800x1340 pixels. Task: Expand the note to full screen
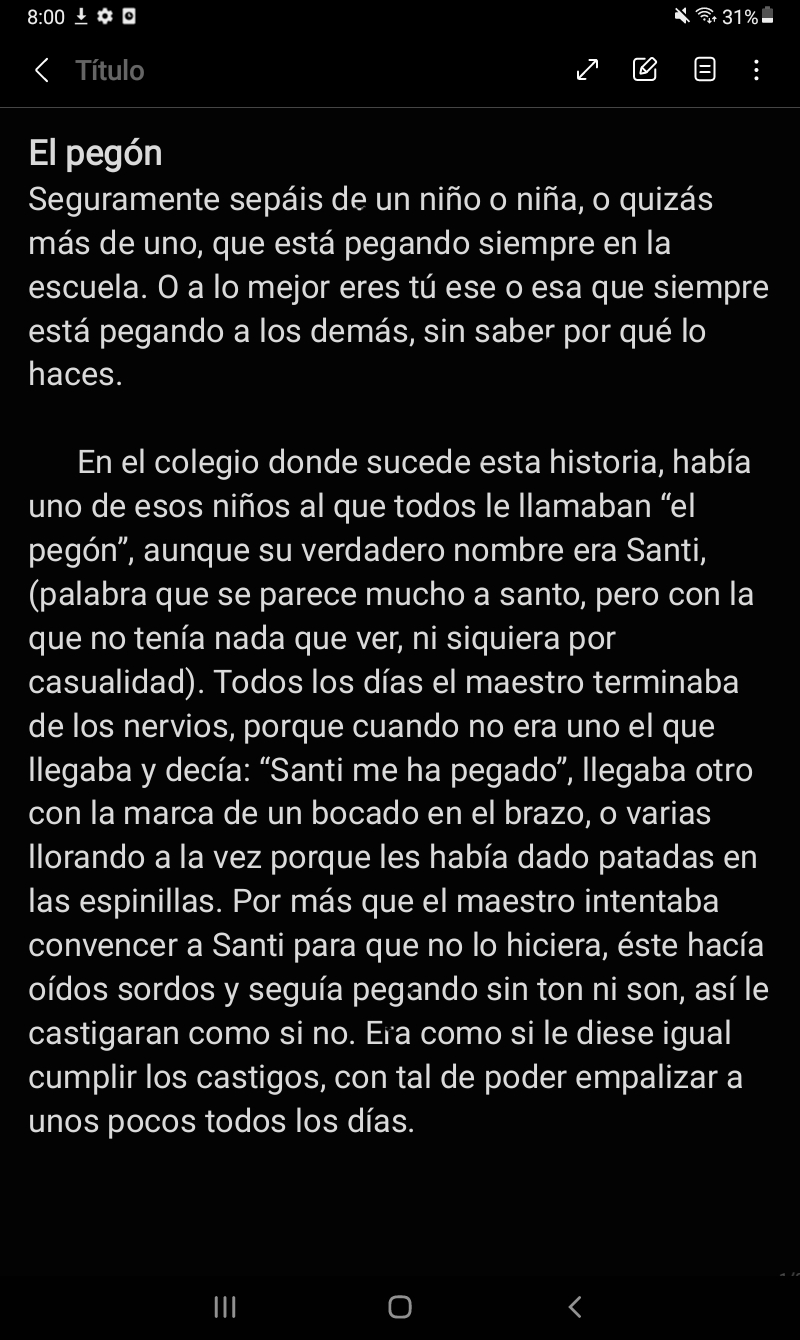tap(588, 70)
